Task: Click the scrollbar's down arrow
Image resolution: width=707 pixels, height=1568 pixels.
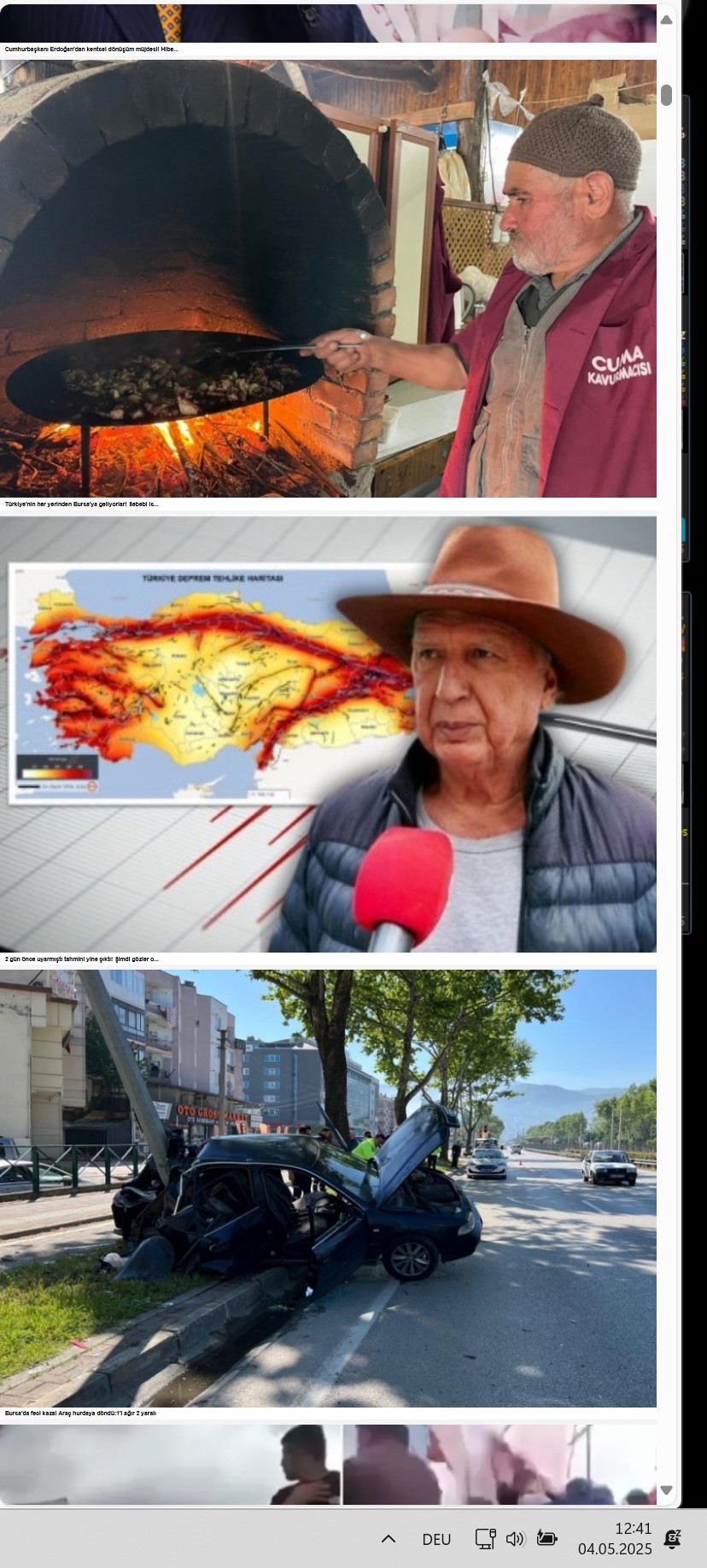Action: [666, 1490]
